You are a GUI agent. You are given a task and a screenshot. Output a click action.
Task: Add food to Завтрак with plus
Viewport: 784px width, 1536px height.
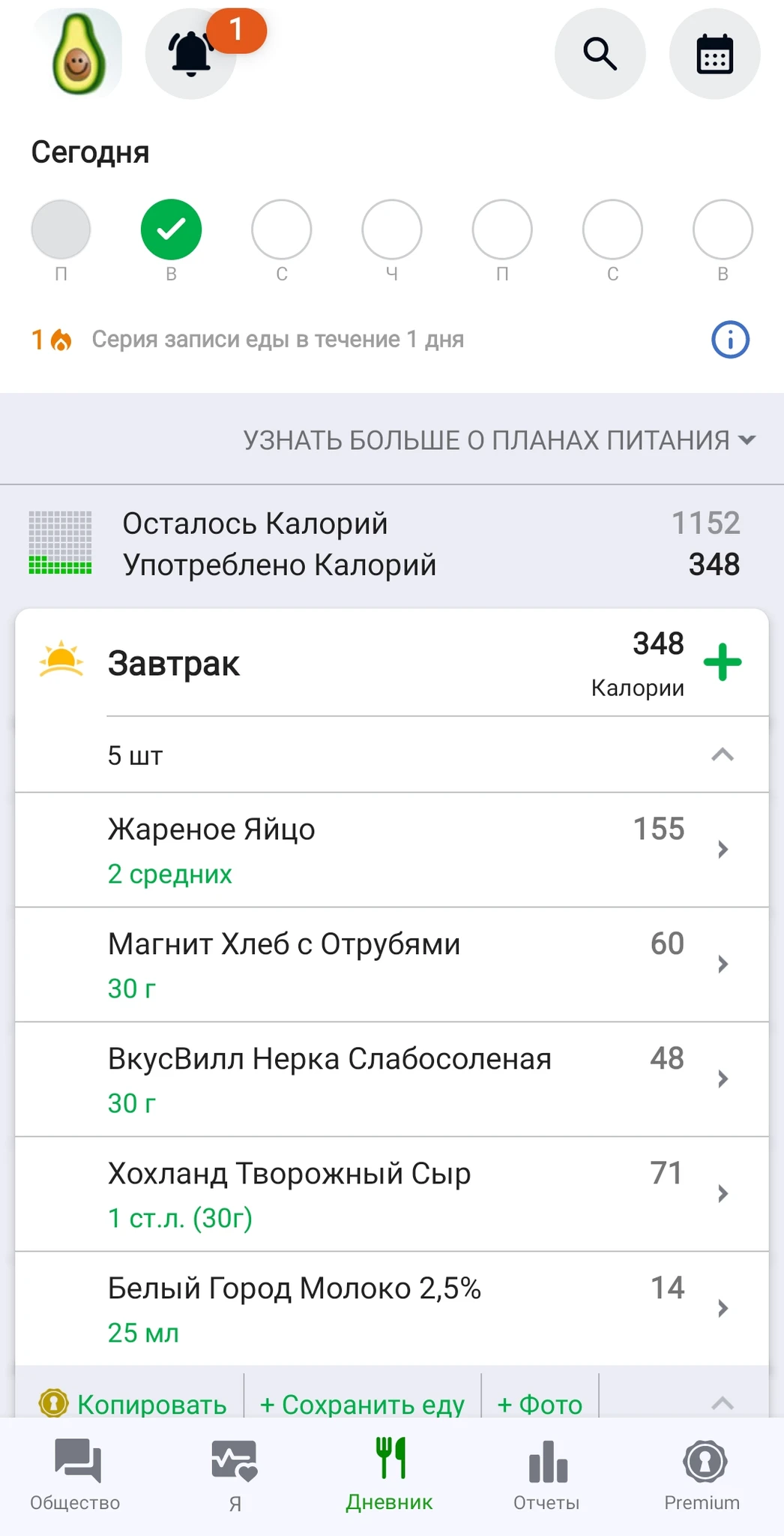click(x=723, y=662)
